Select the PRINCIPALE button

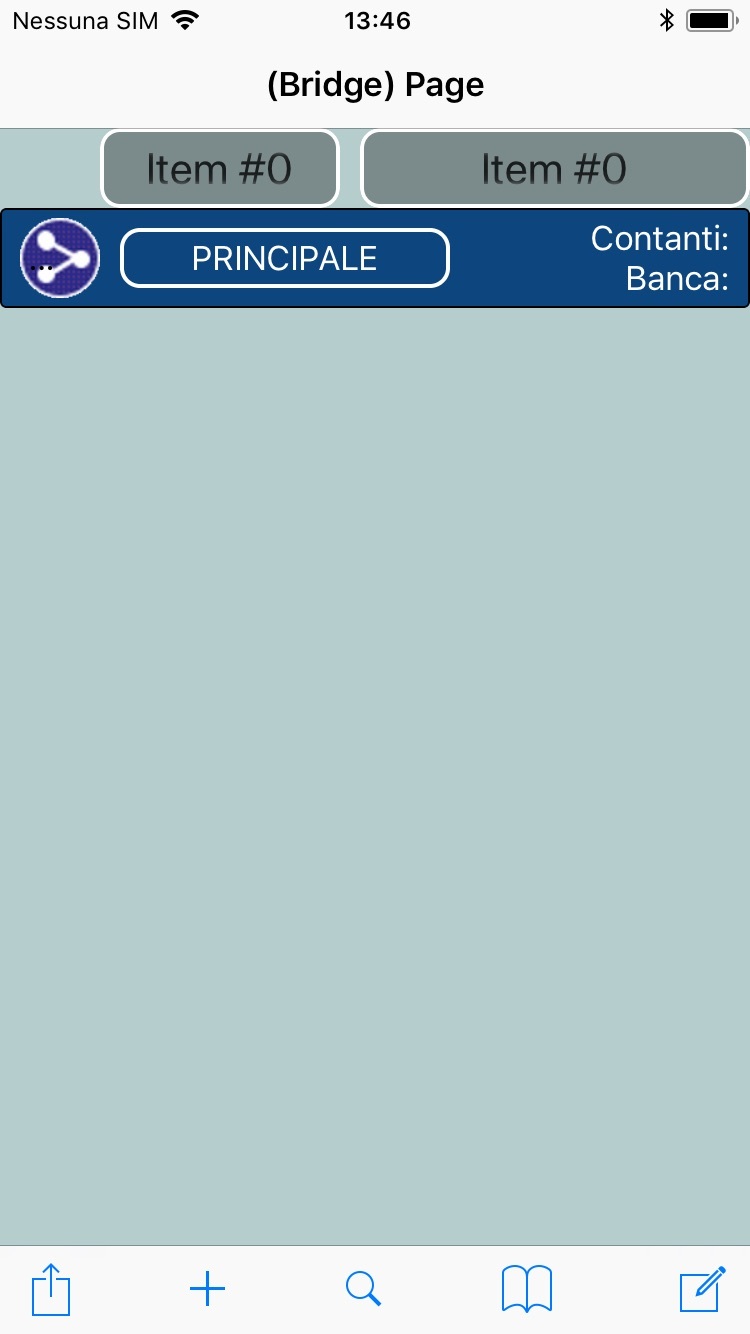(285, 258)
